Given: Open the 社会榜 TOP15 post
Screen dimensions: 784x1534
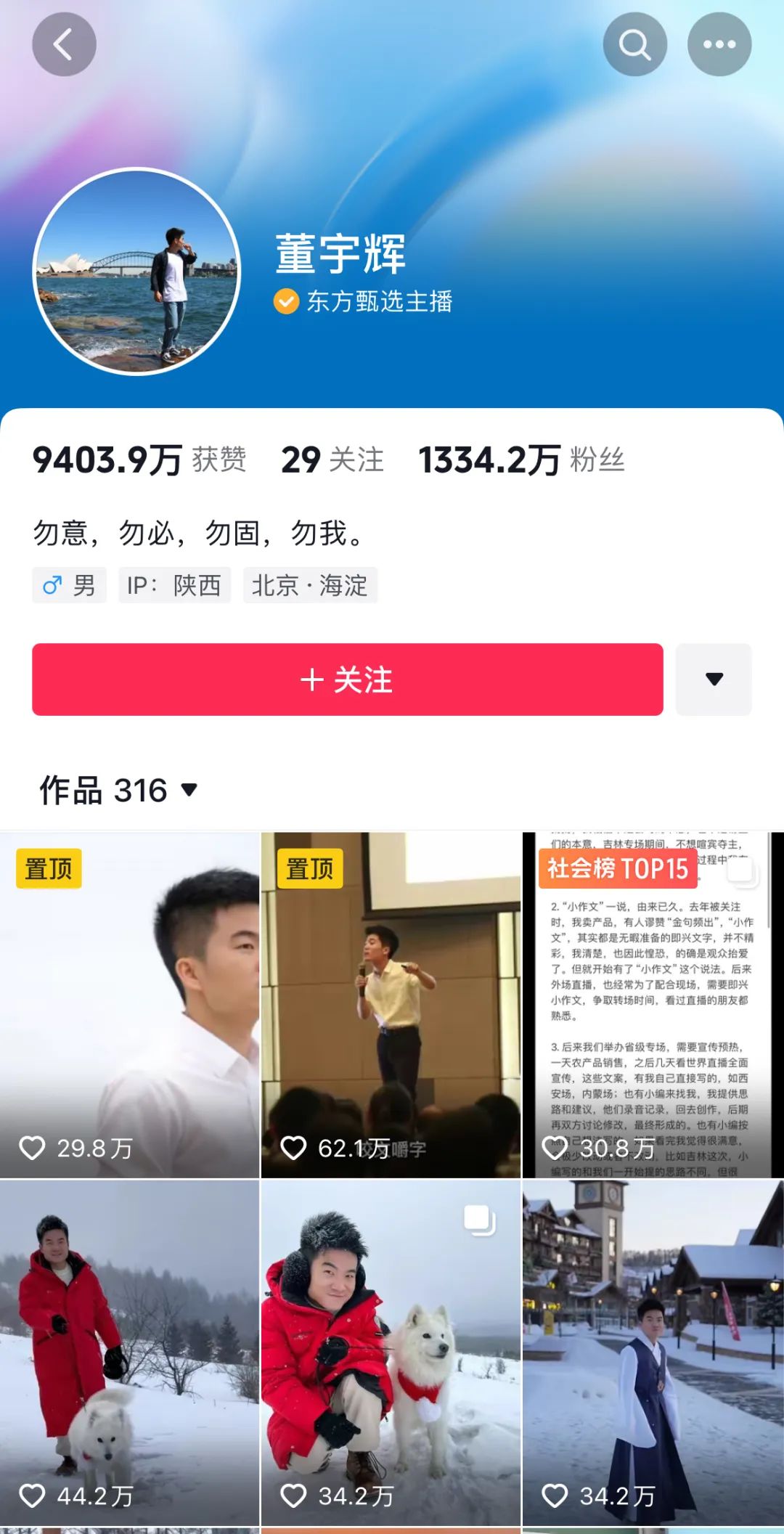Looking at the screenshot, I should [x=652, y=1005].
